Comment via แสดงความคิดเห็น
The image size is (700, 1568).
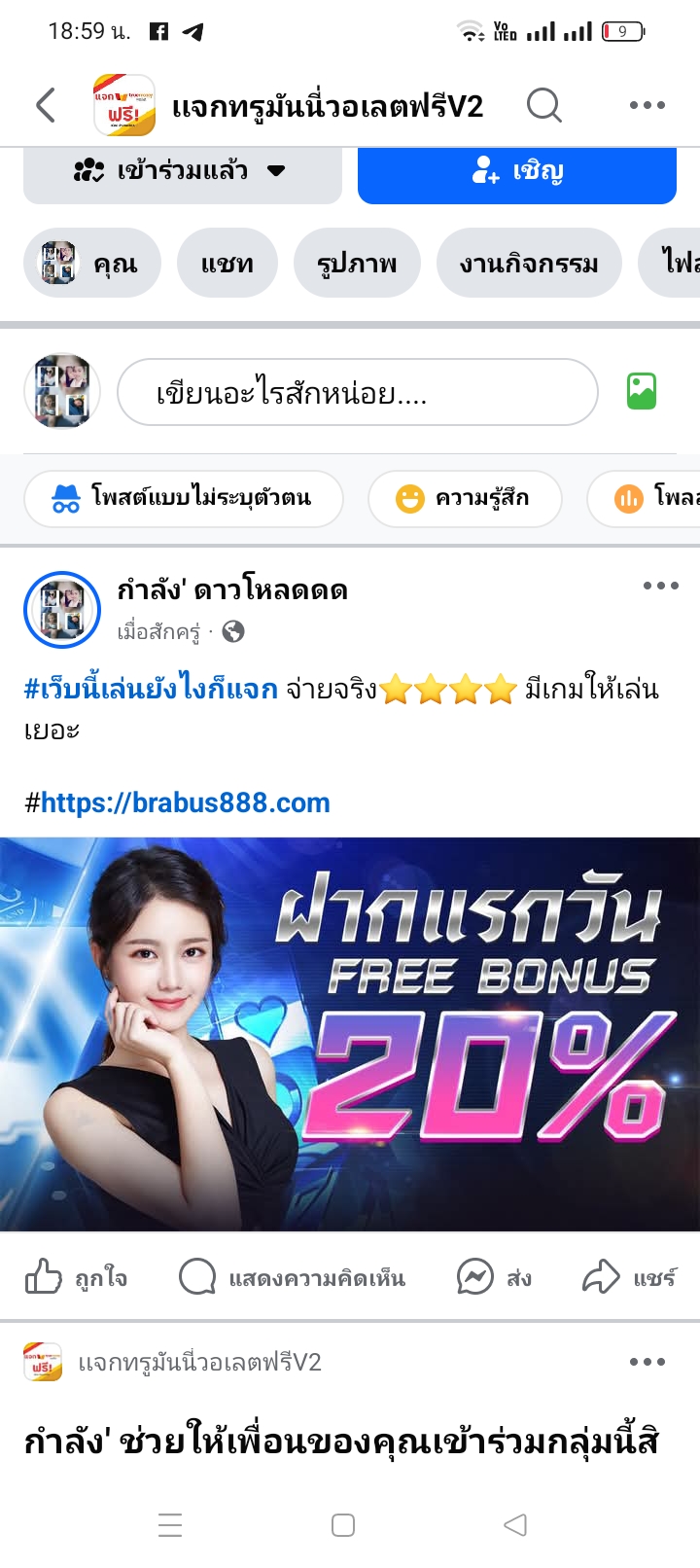[x=293, y=1276]
